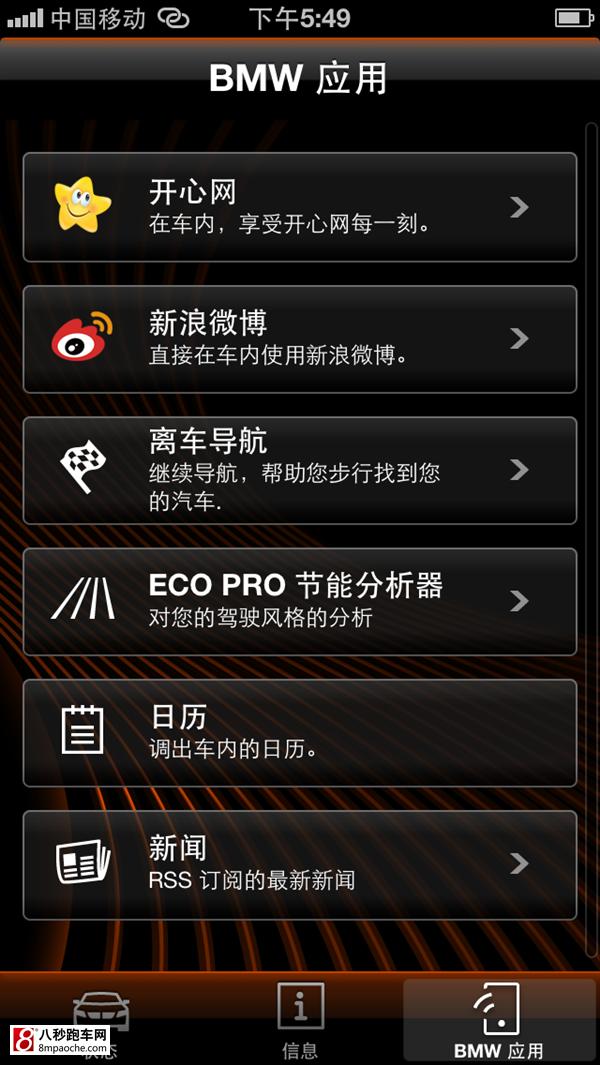The width and height of the screenshot is (600, 1065).
Task: Switch to the 信息 tab
Action: coord(300,1021)
